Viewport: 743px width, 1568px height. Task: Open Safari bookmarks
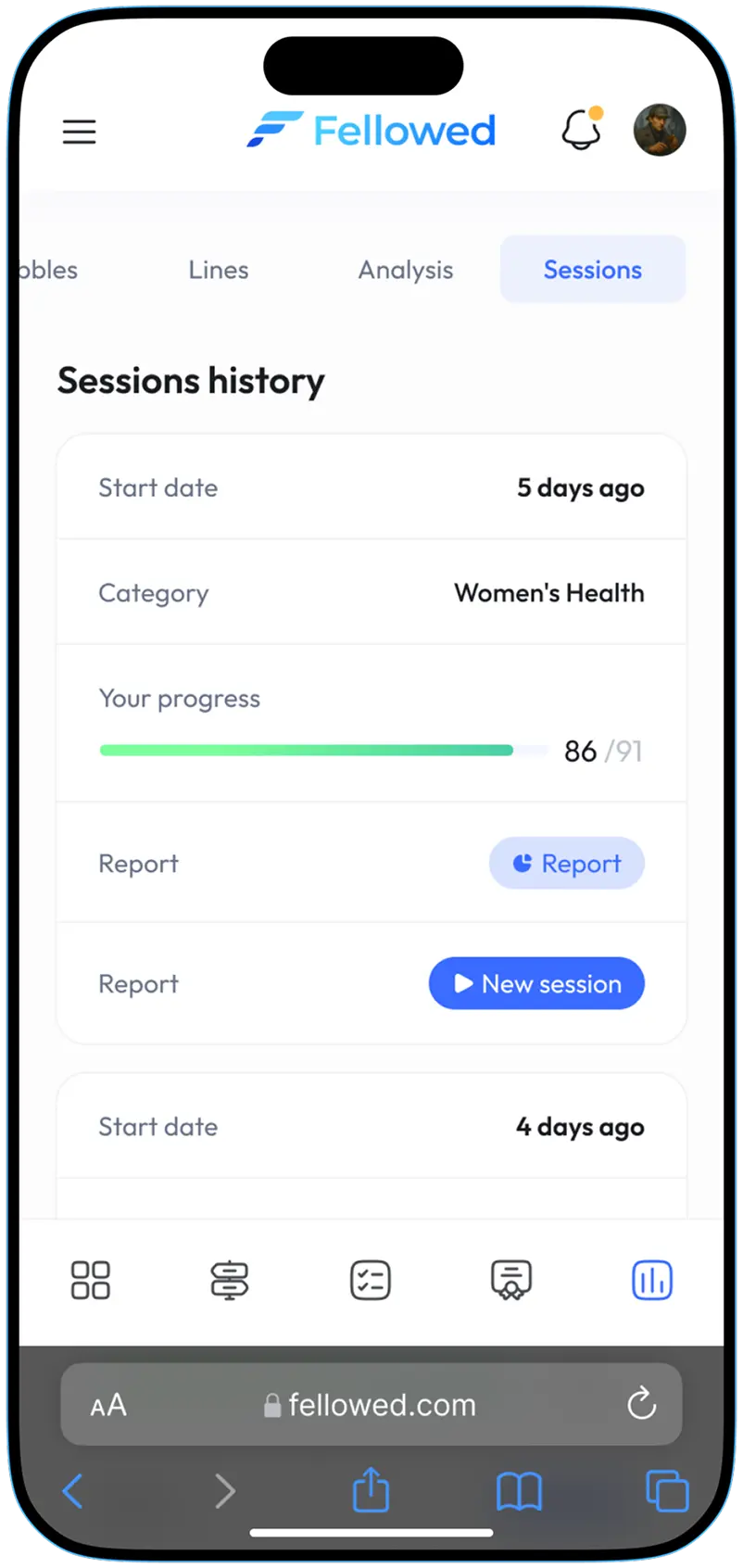click(x=519, y=1492)
